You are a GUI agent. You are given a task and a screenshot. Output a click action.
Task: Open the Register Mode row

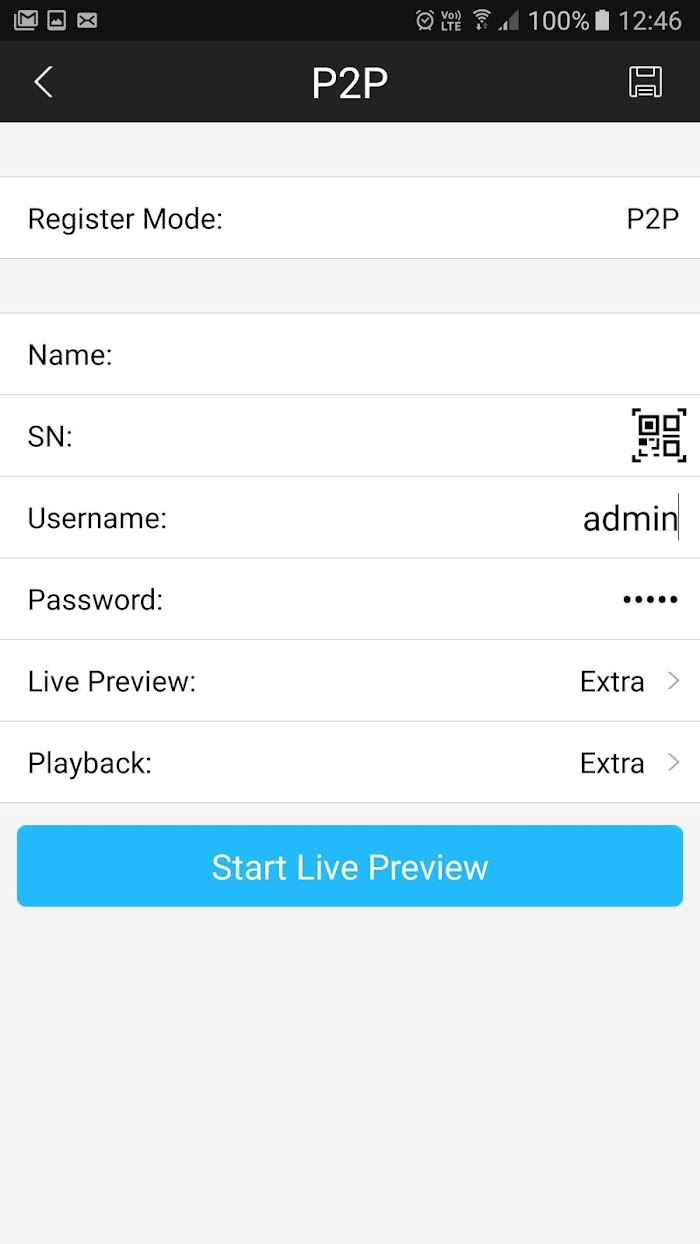(x=350, y=218)
